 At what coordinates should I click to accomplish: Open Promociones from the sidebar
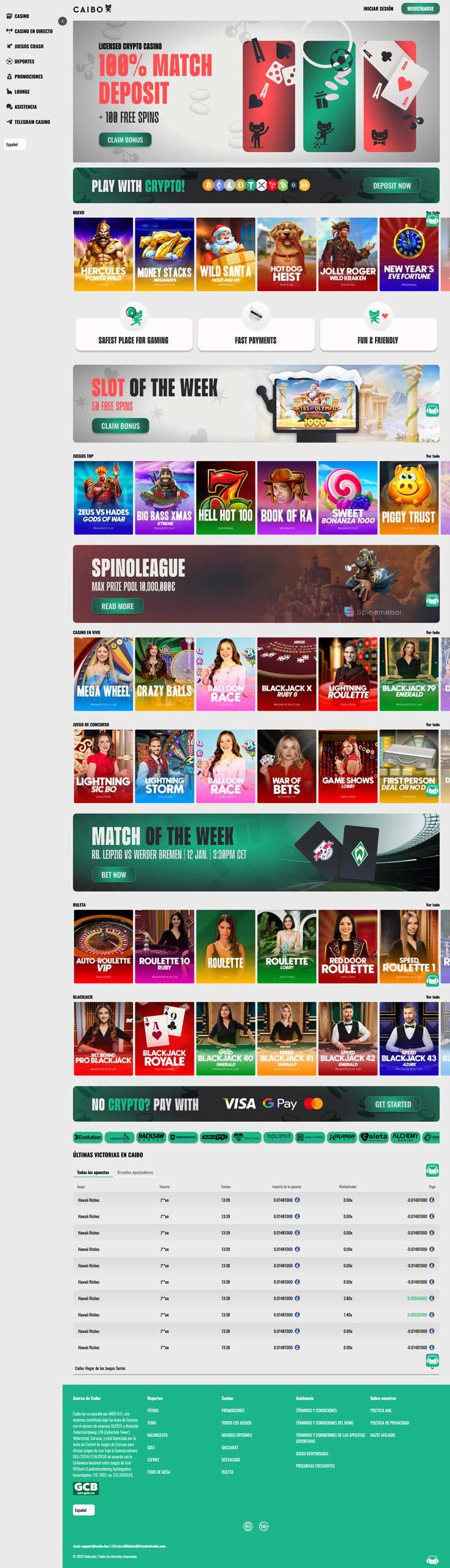point(28,77)
